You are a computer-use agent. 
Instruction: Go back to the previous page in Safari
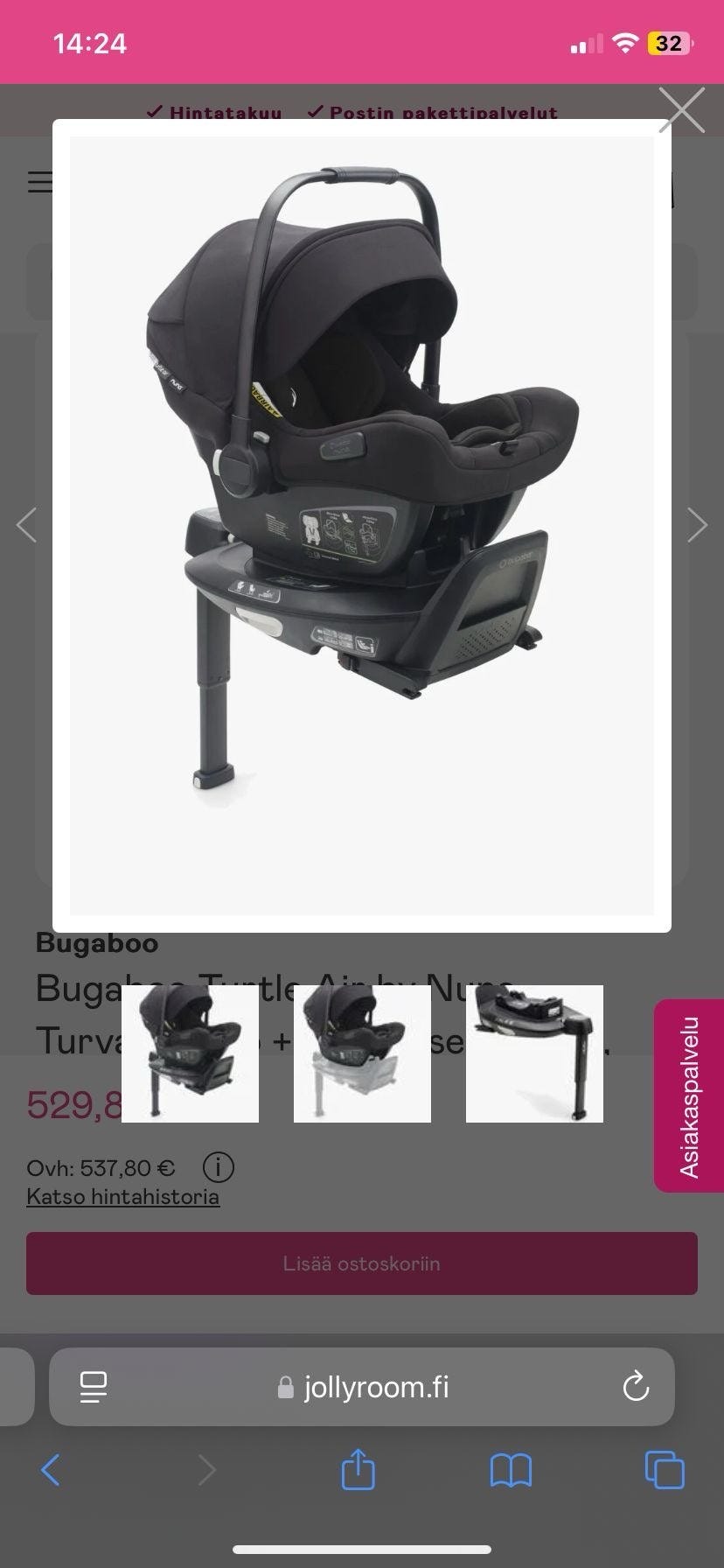pyautogui.click(x=51, y=1470)
